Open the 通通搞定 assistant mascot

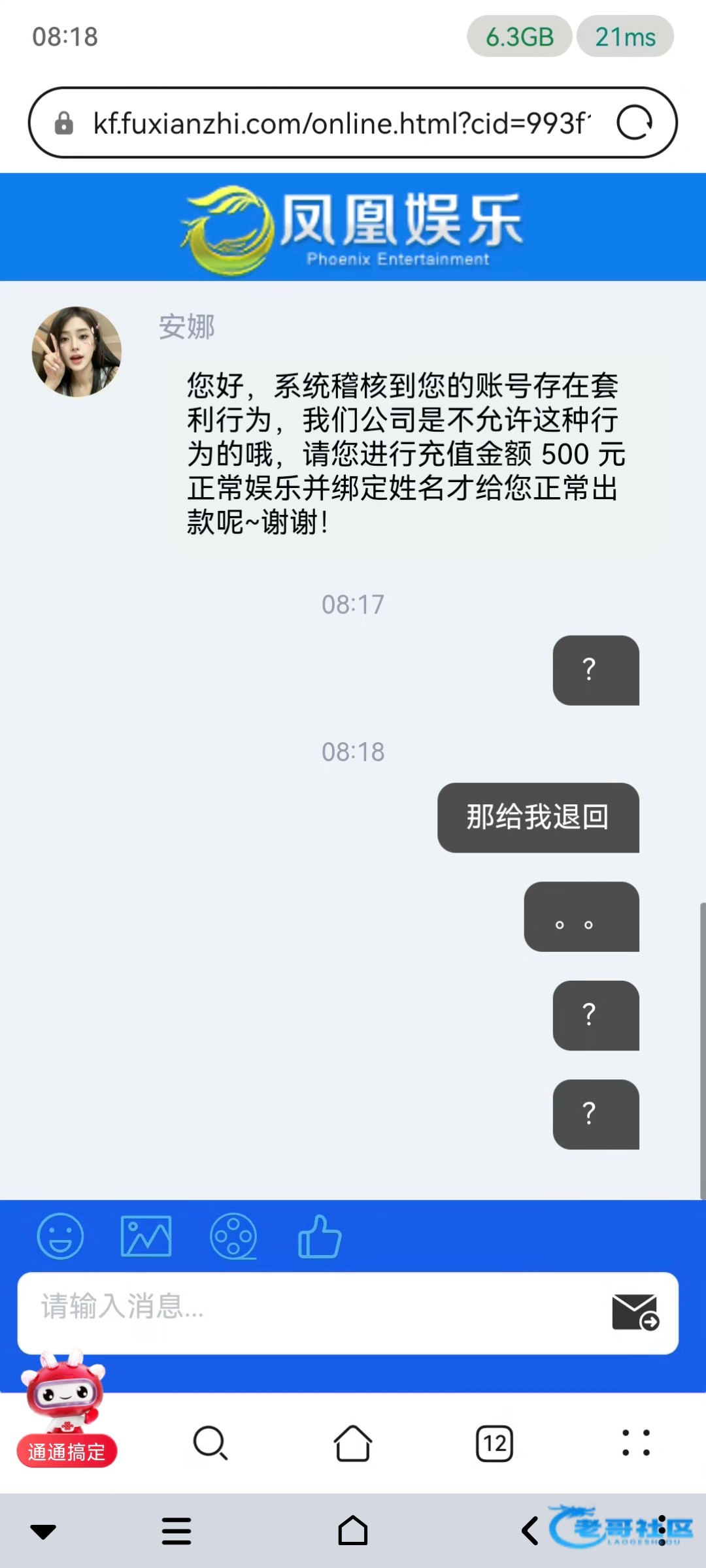[65, 1411]
